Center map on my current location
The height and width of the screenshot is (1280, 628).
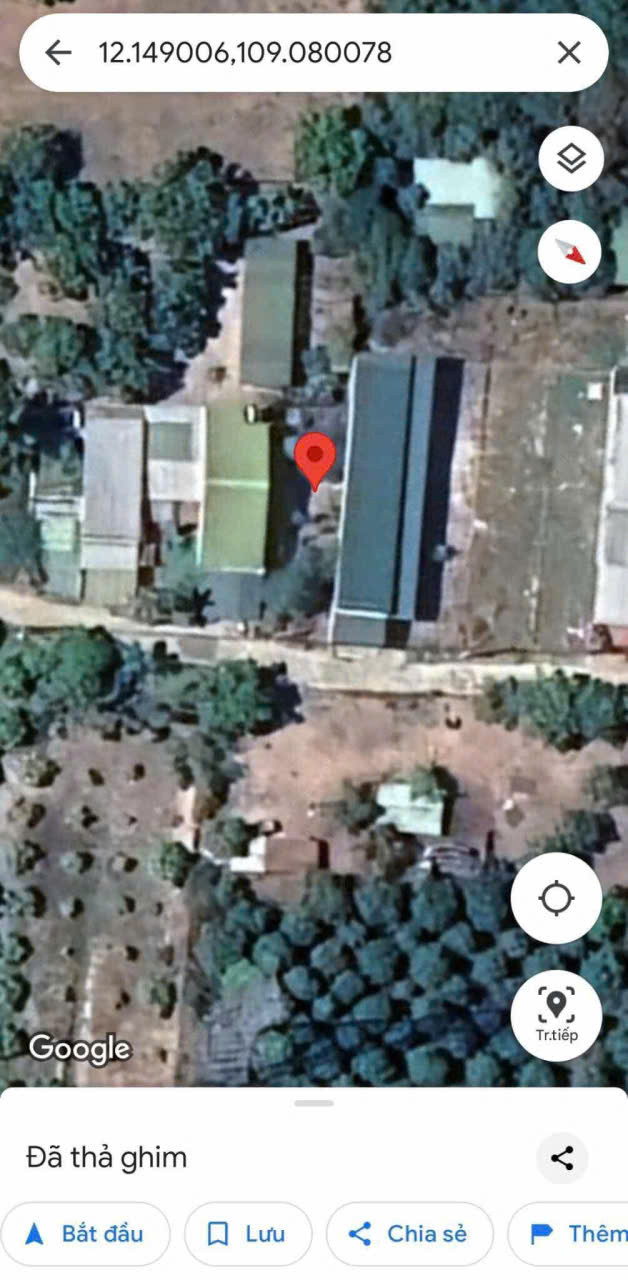coord(556,899)
